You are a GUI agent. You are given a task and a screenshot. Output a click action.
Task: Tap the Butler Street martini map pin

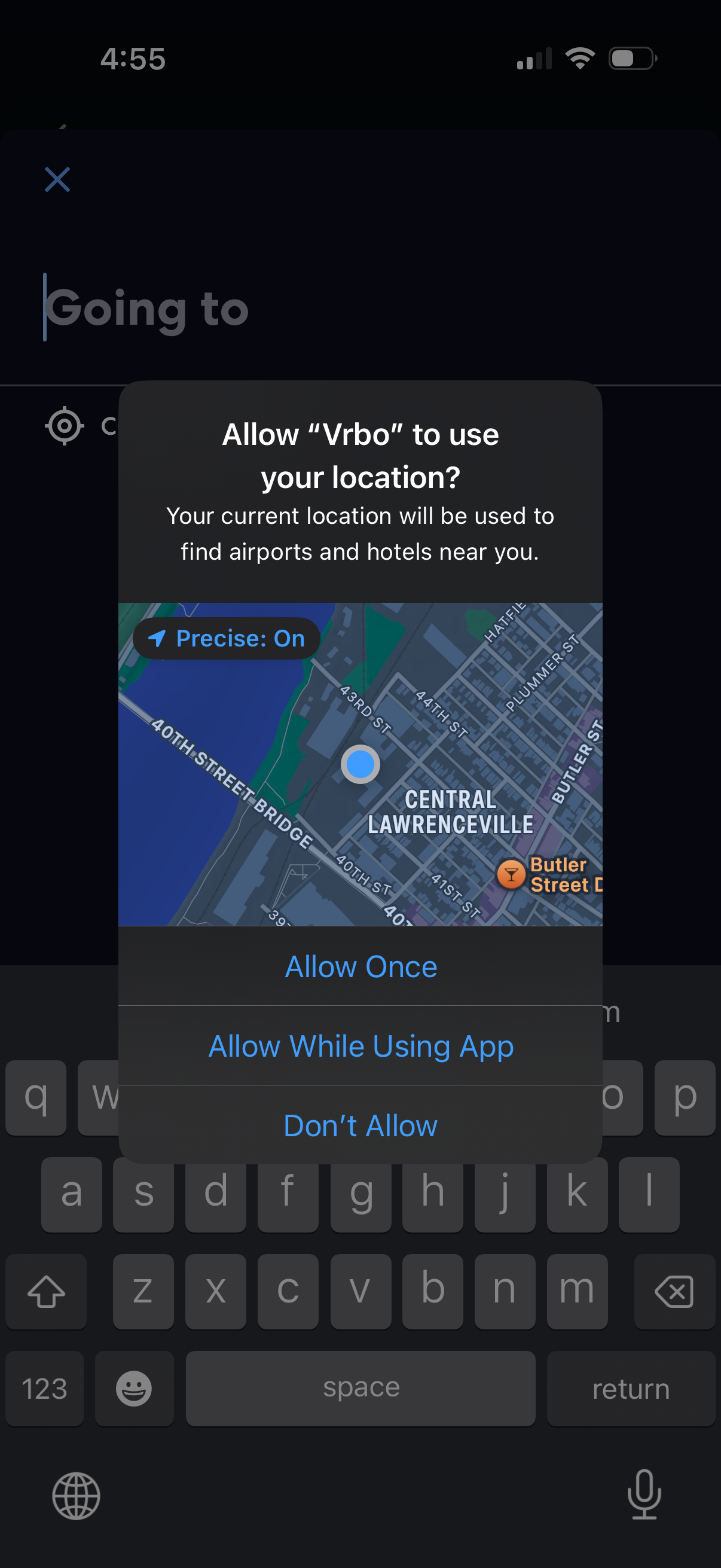coord(513,874)
